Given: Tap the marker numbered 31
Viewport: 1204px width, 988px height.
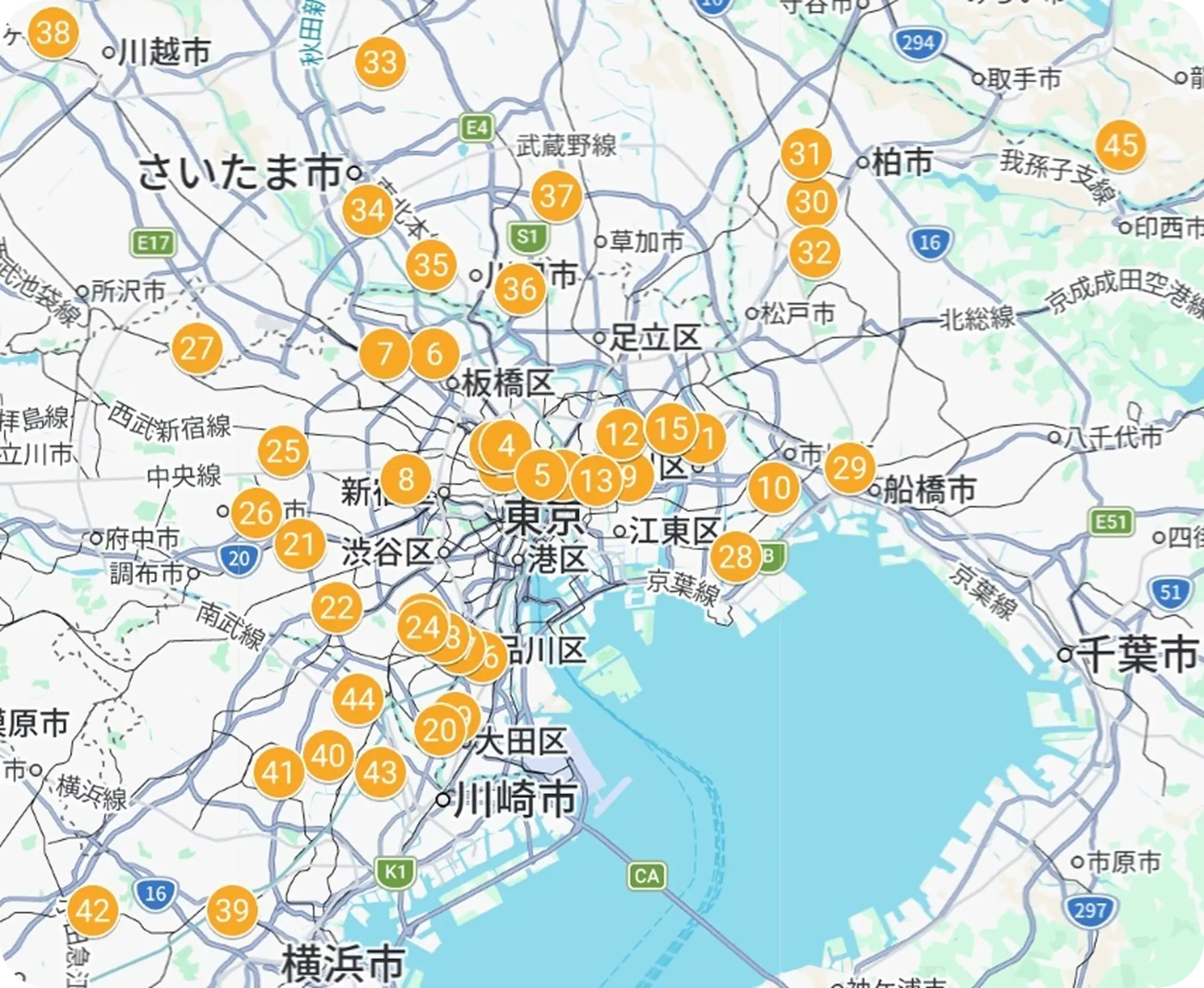Looking at the screenshot, I should tap(806, 154).
